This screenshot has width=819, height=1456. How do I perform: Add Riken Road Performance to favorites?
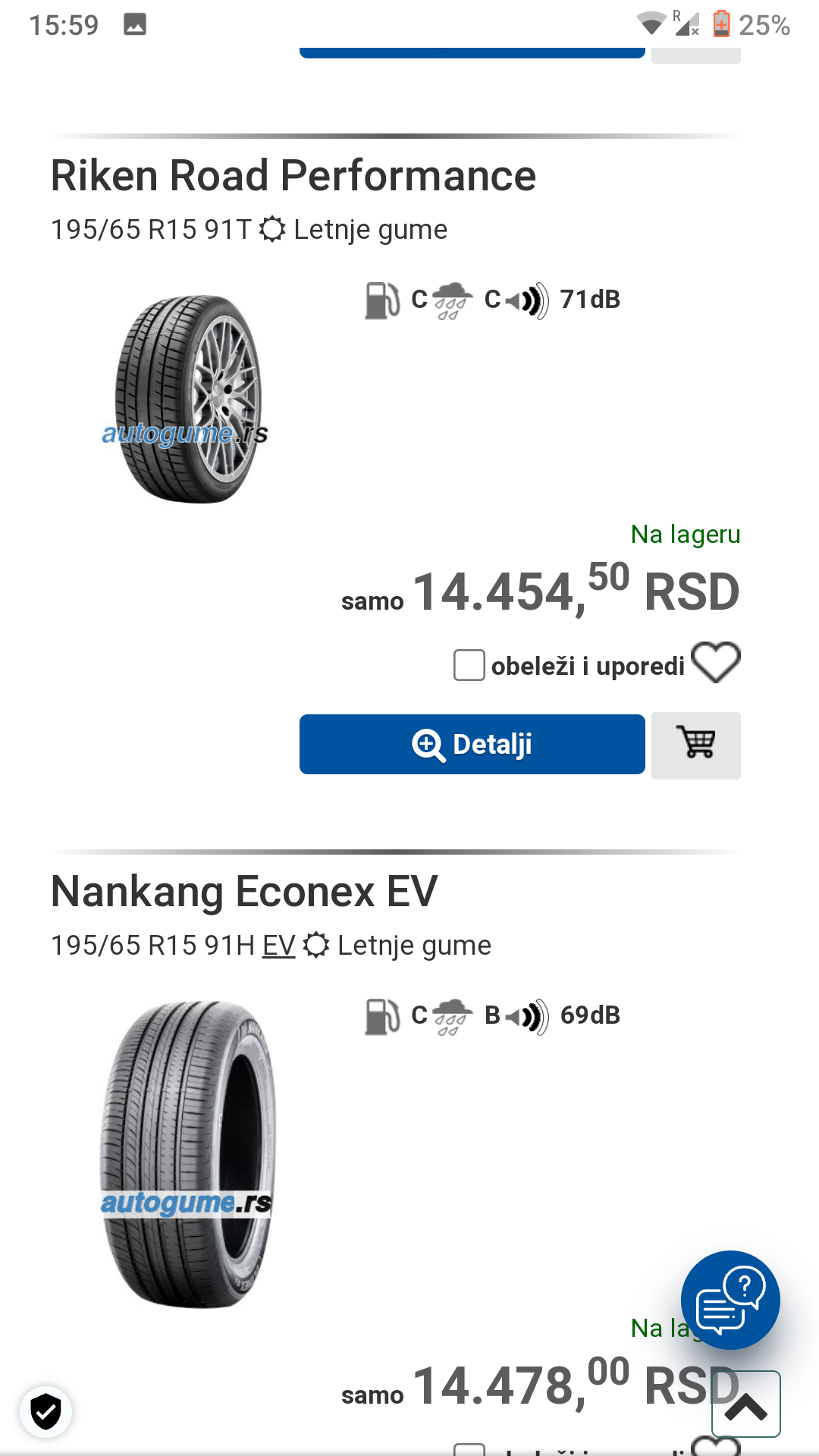[x=716, y=663]
